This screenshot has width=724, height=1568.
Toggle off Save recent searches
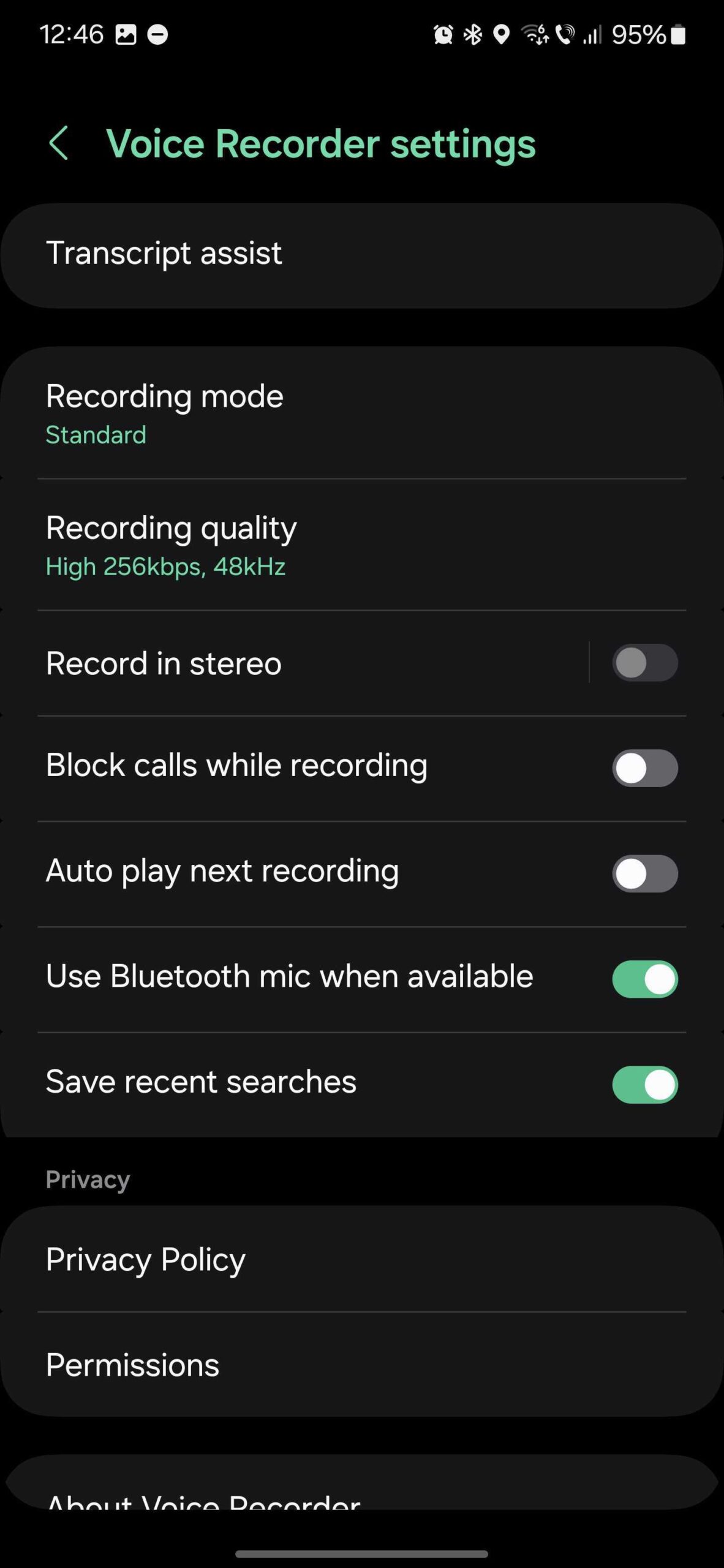point(644,1085)
